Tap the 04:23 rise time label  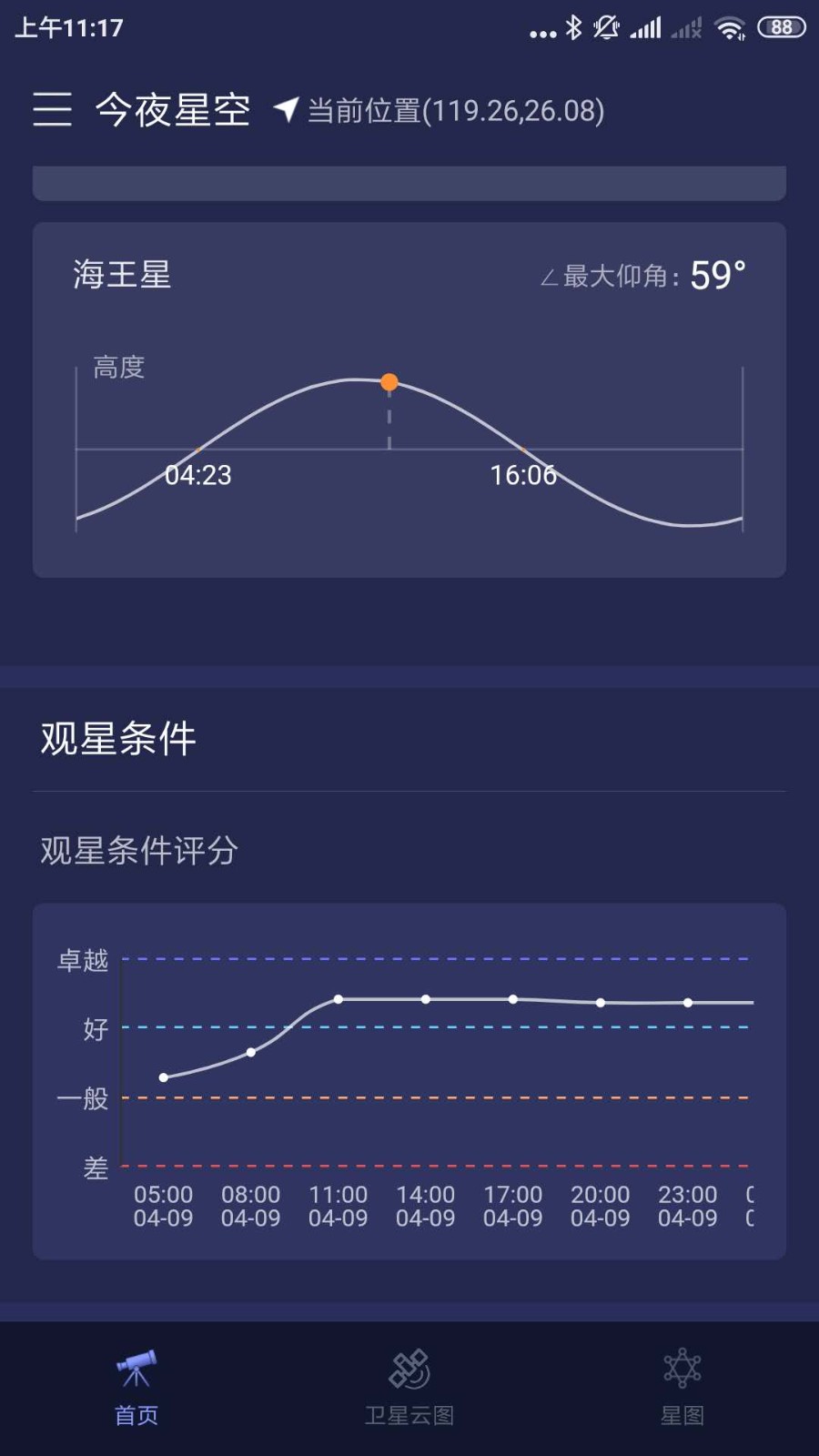(x=199, y=475)
